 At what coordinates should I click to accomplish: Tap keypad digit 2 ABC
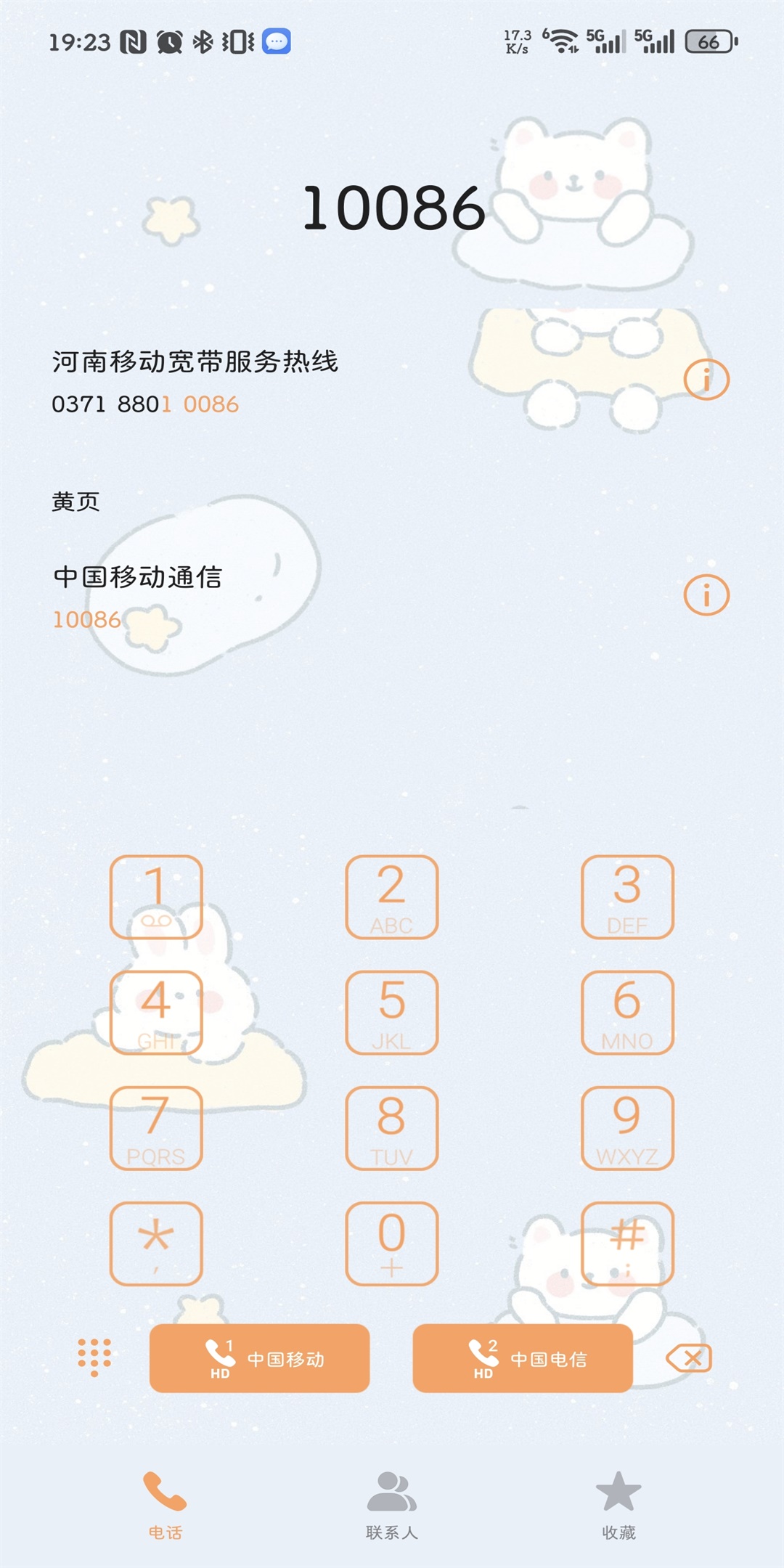[392, 897]
